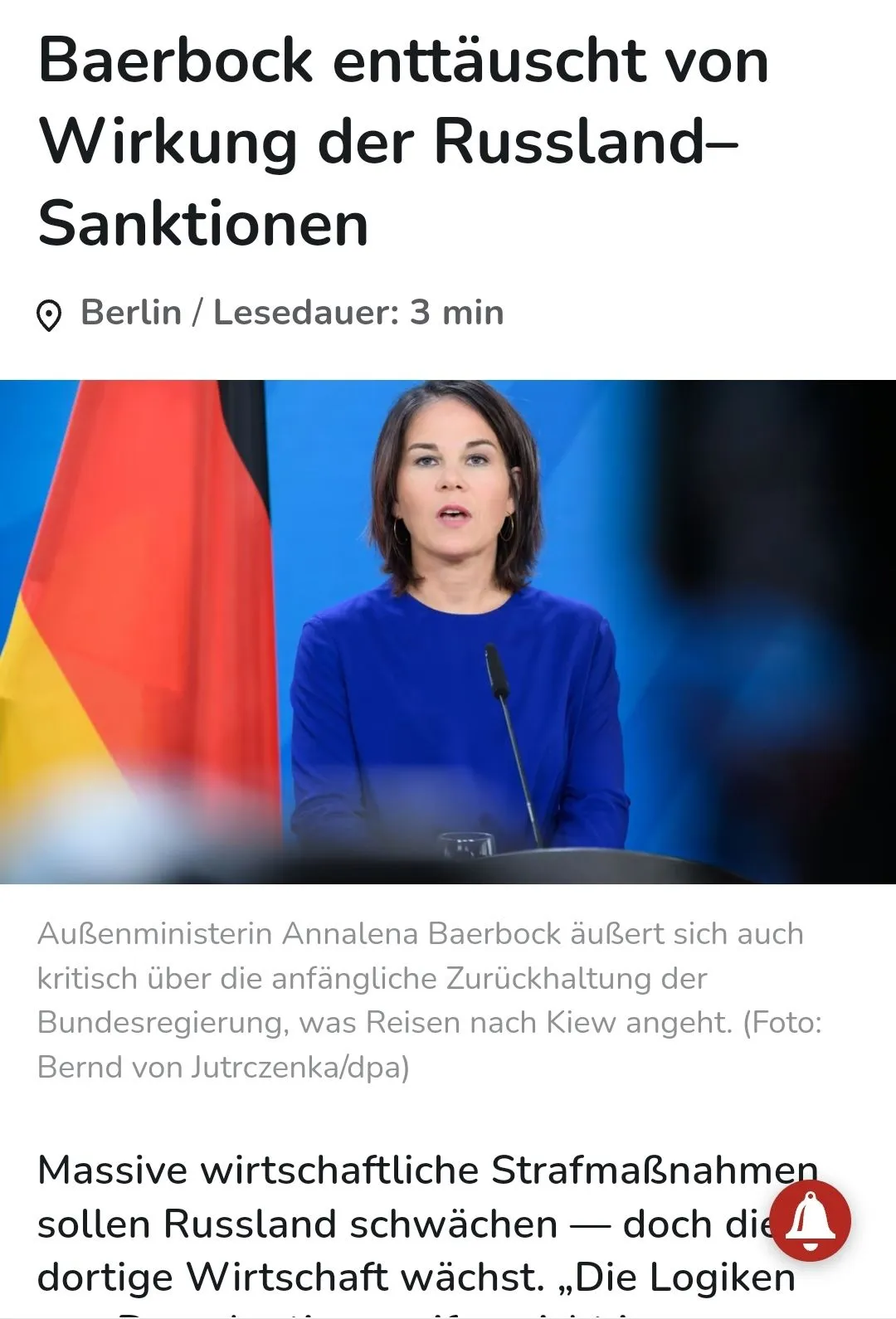Open the article's main photo
Screen dimensions: 896x1319
(x=448, y=631)
